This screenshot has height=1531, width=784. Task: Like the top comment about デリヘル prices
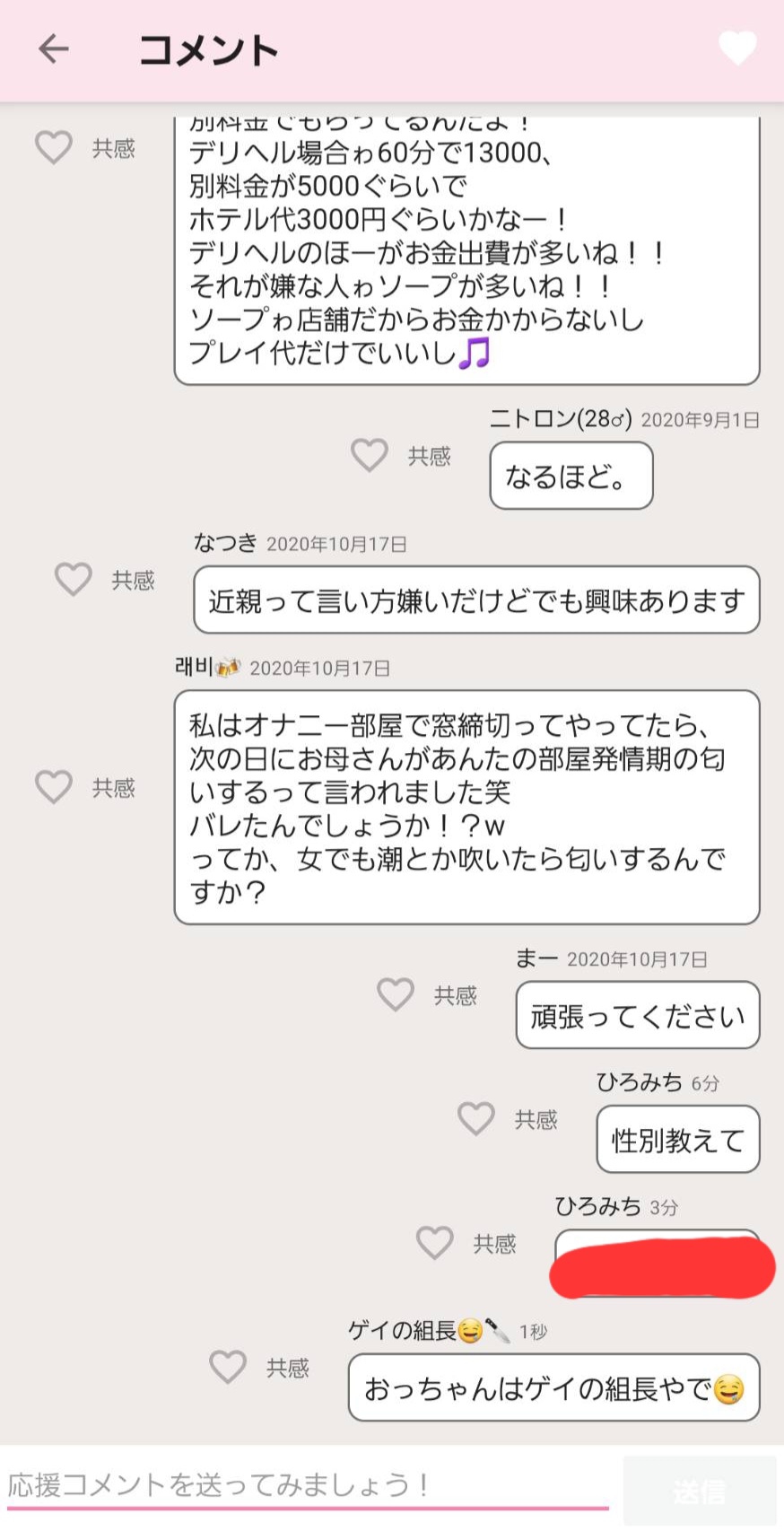click(x=54, y=147)
